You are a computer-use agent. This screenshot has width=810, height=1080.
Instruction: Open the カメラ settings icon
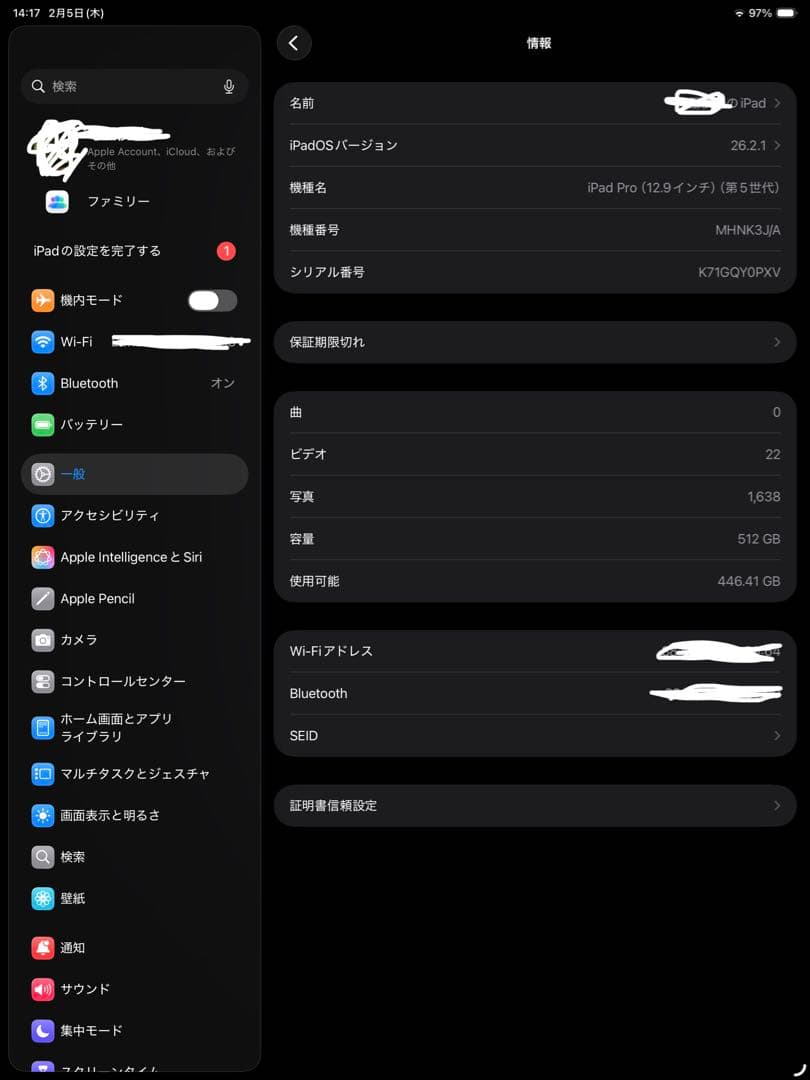(41, 640)
